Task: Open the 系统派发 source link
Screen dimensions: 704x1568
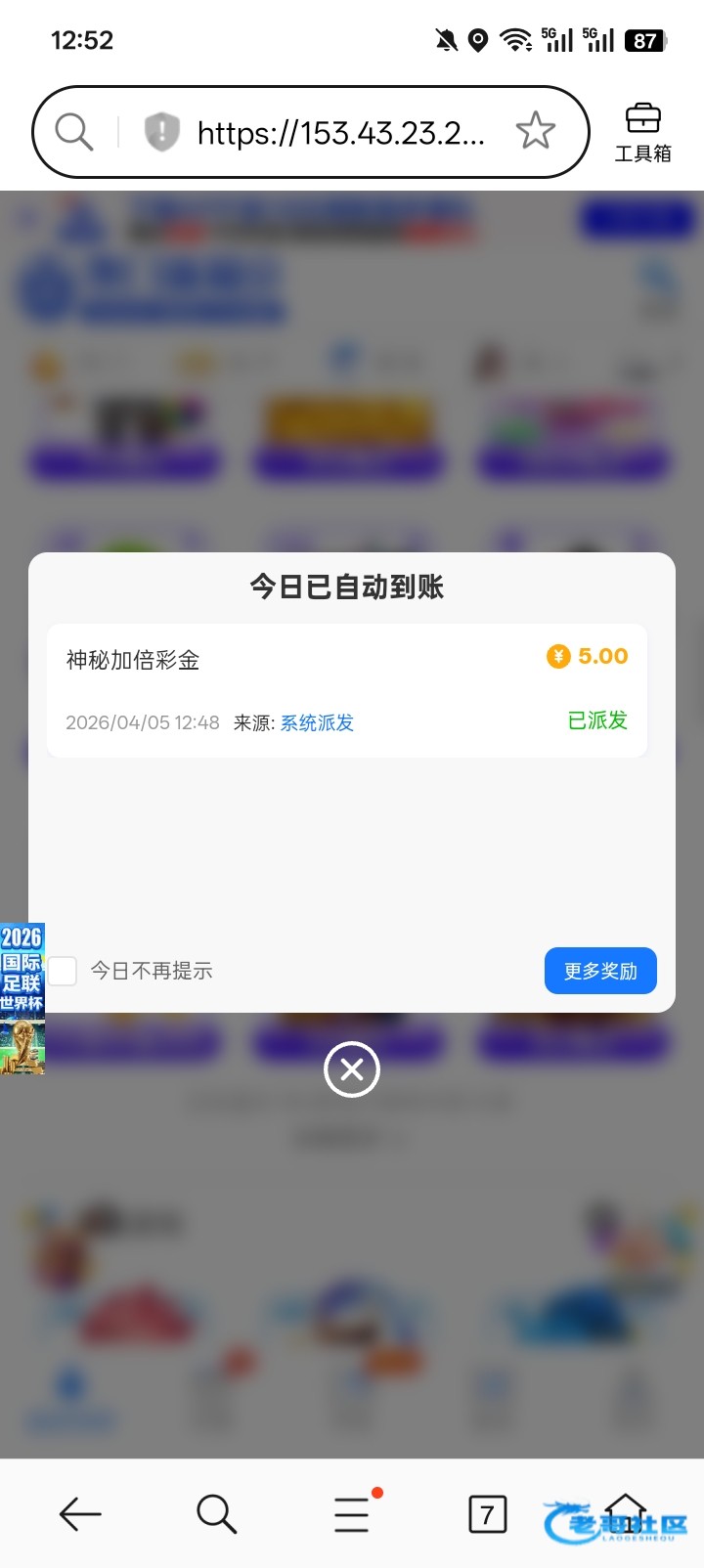Action: [x=317, y=723]
